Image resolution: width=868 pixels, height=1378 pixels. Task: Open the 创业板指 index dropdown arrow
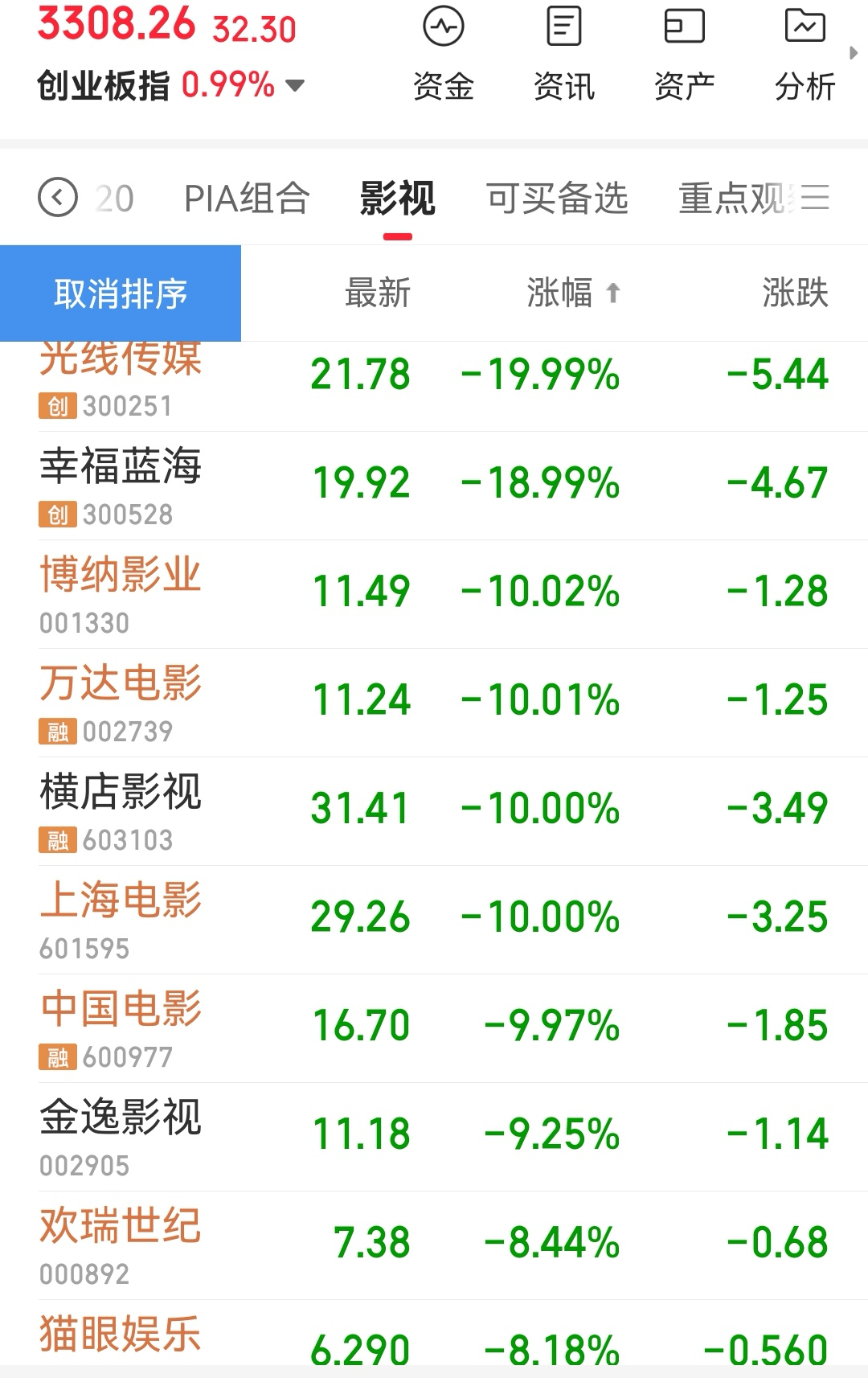click(x=295, y=85)
